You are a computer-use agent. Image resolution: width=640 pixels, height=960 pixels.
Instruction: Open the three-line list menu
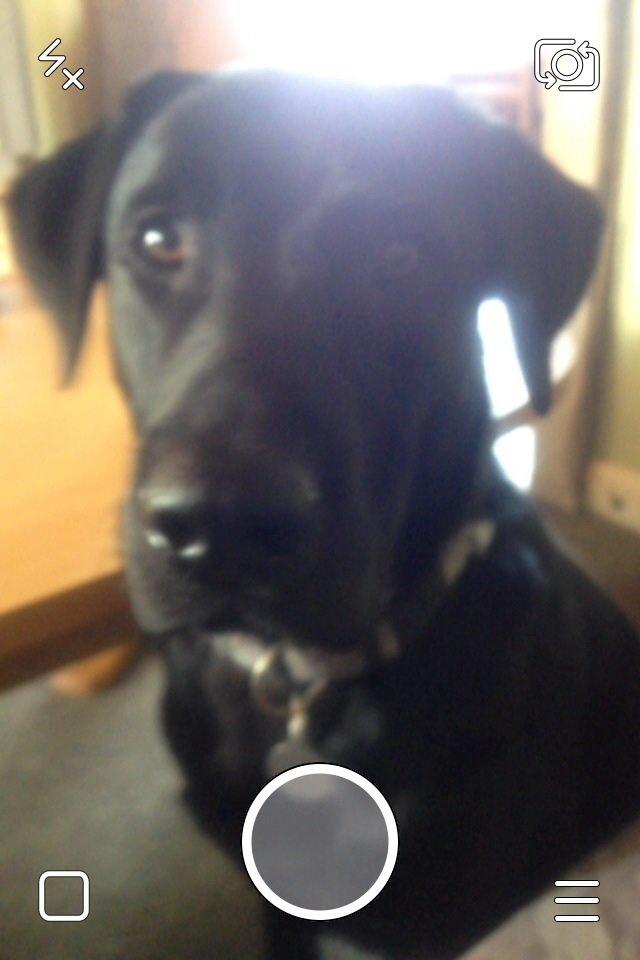click(x=577, y=900)
